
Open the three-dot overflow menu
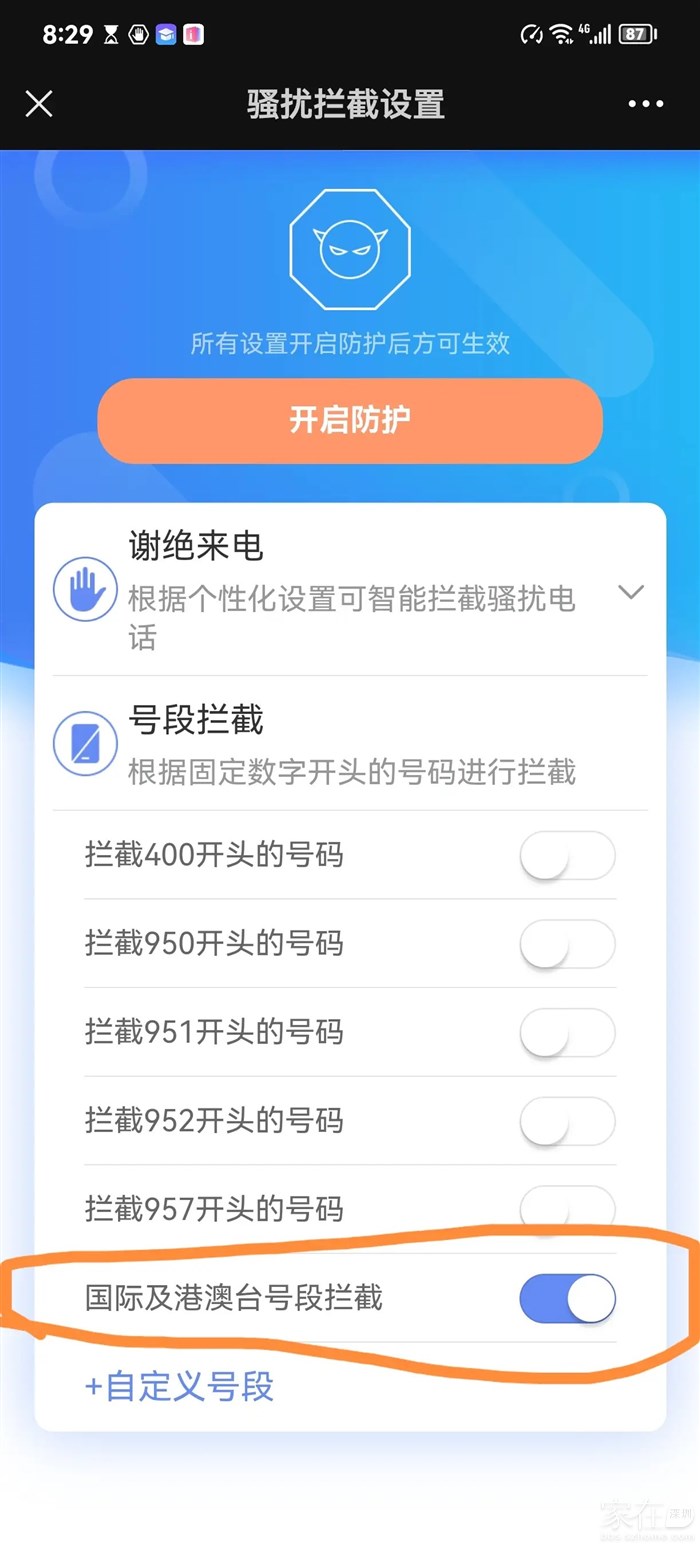coord(645,104)
